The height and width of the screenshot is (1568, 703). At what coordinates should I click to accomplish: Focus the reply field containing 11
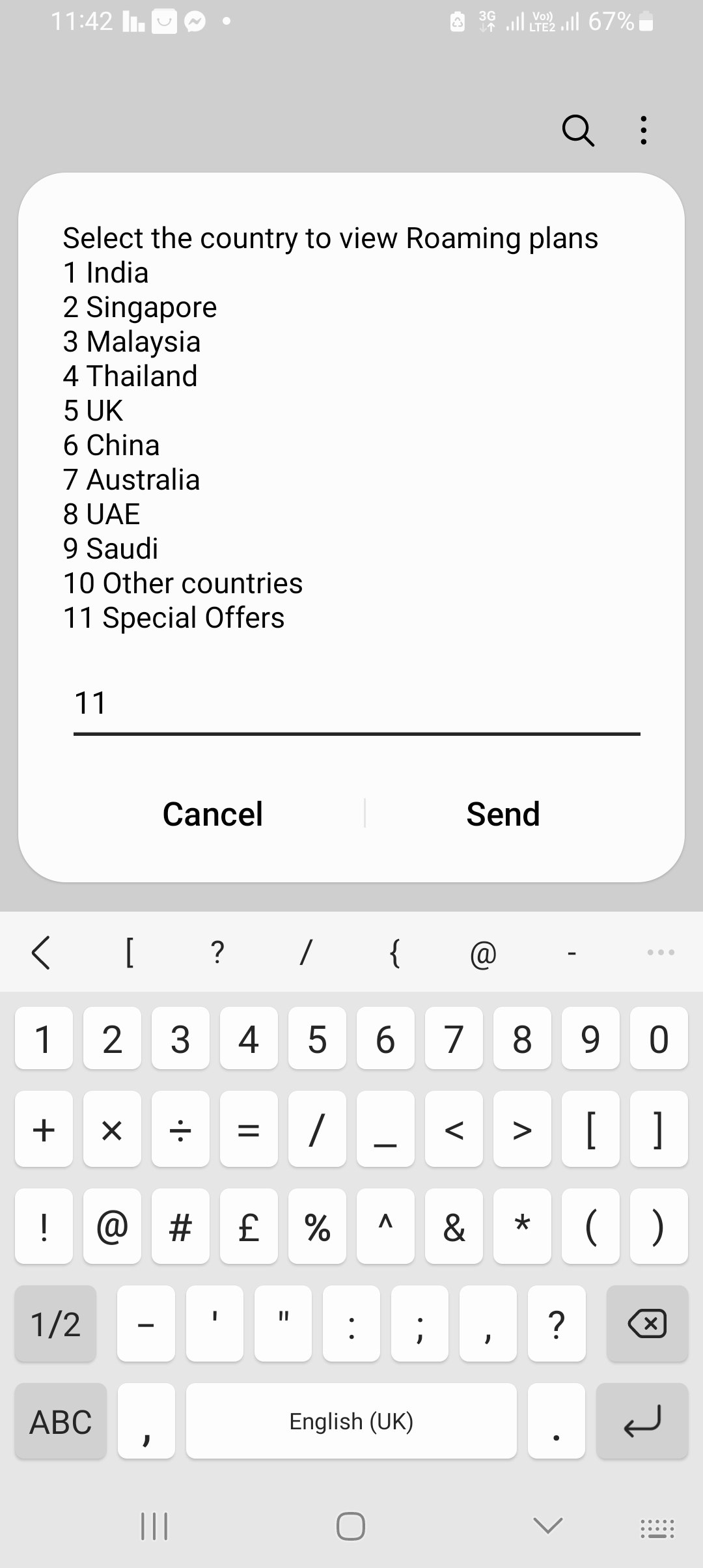[357, 705]
